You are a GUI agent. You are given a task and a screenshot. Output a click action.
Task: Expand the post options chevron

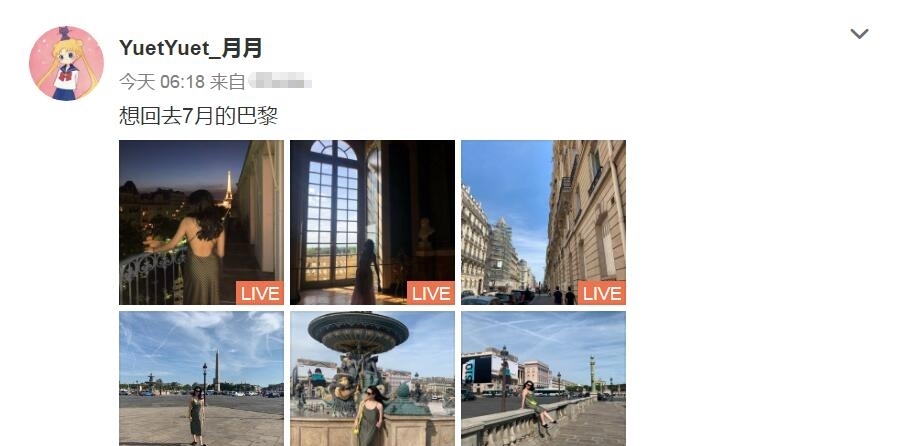[859, 34]
